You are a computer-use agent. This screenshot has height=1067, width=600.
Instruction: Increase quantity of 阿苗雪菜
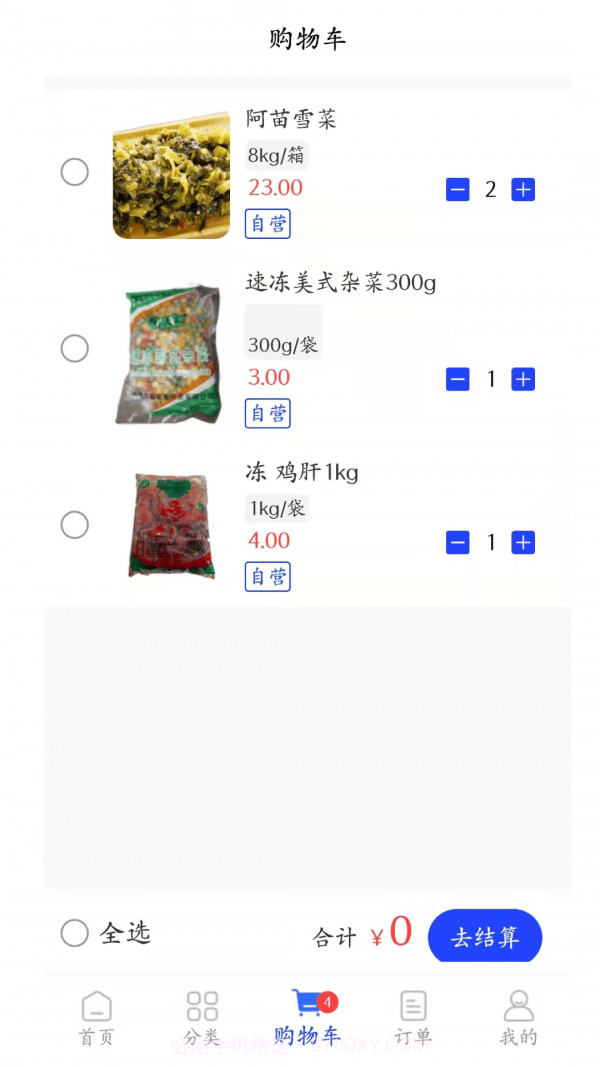coord(523,190)
